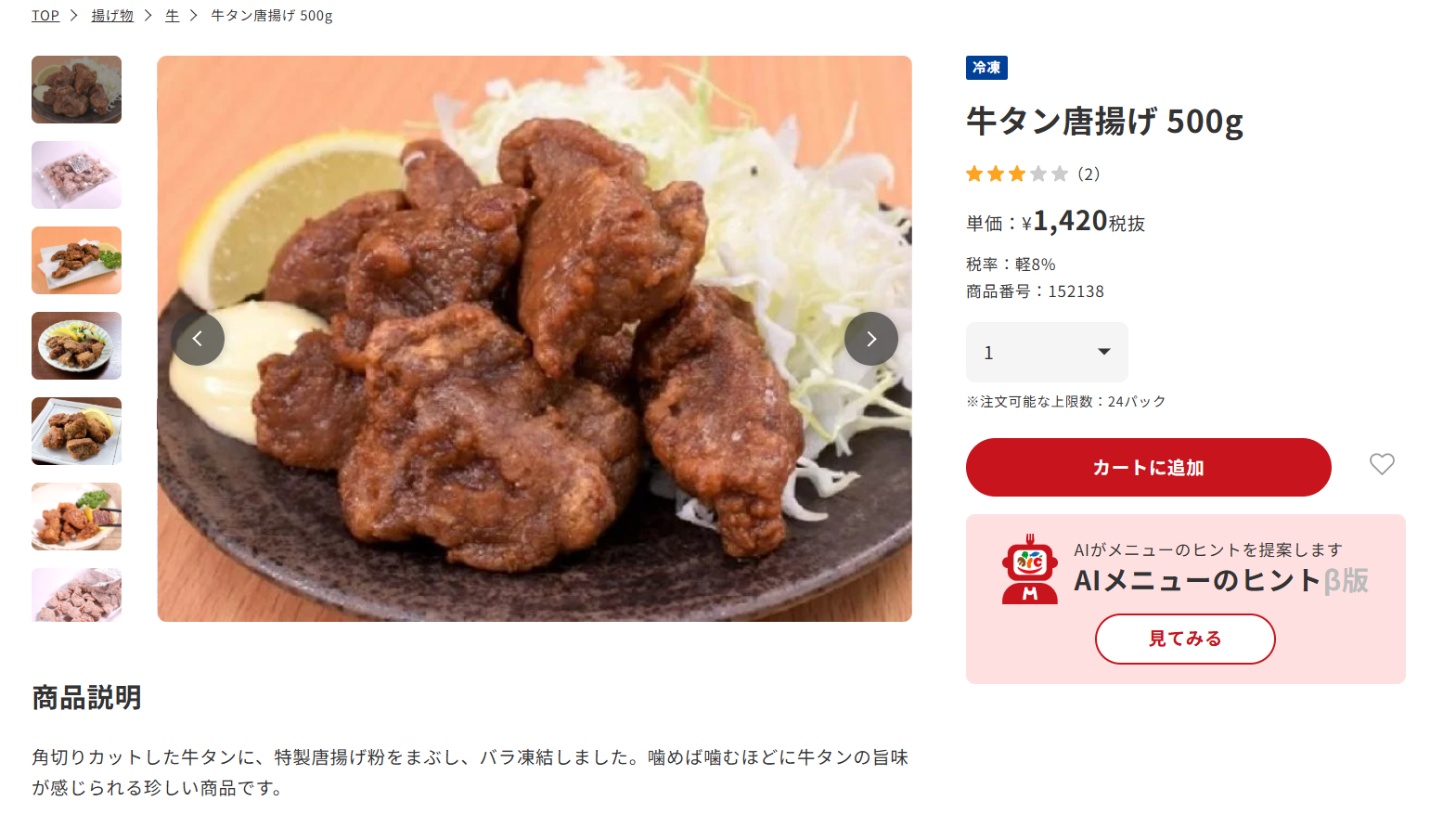Open the star rating reviews (2)
Screen dimensions: 1456x827
(x=1032, y=174)
